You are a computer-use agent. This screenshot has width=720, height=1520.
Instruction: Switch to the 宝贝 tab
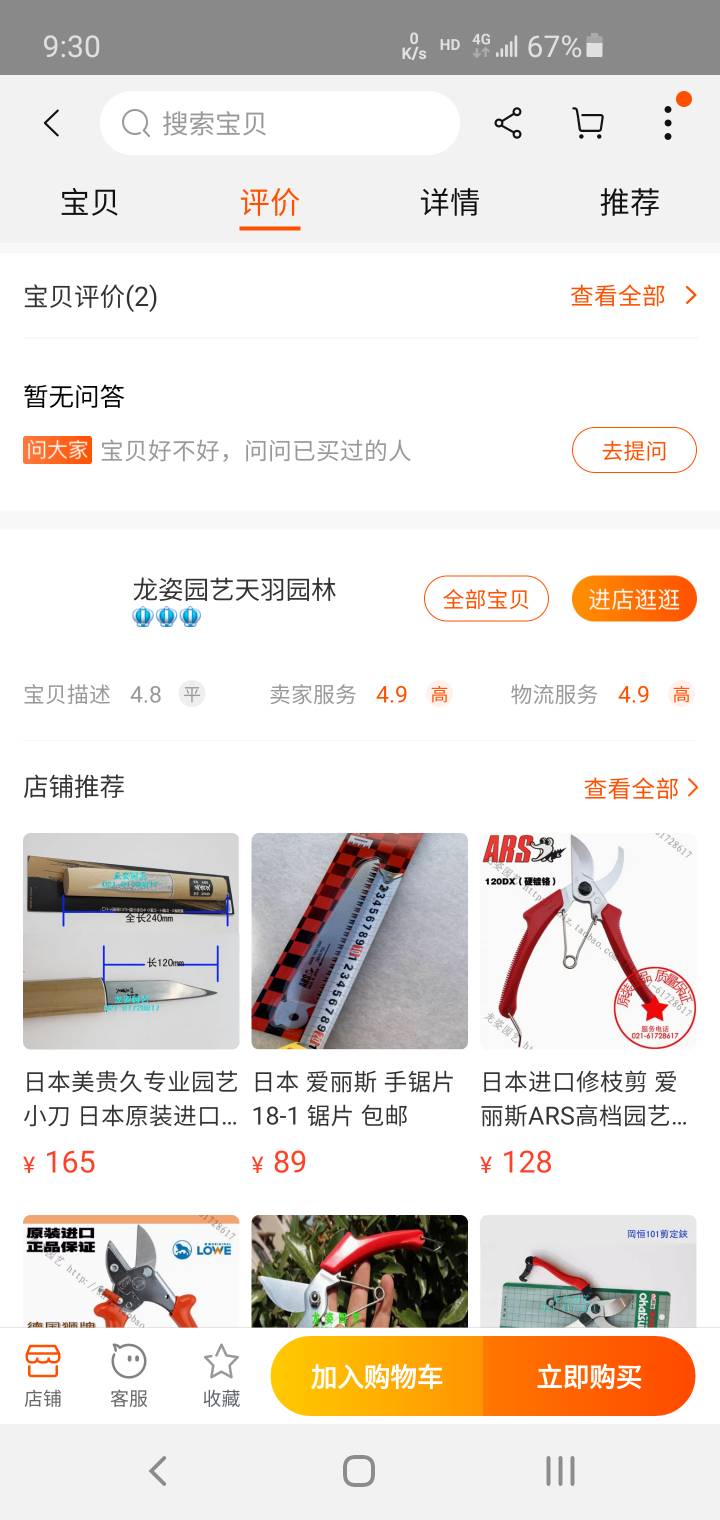pos(90,202)
